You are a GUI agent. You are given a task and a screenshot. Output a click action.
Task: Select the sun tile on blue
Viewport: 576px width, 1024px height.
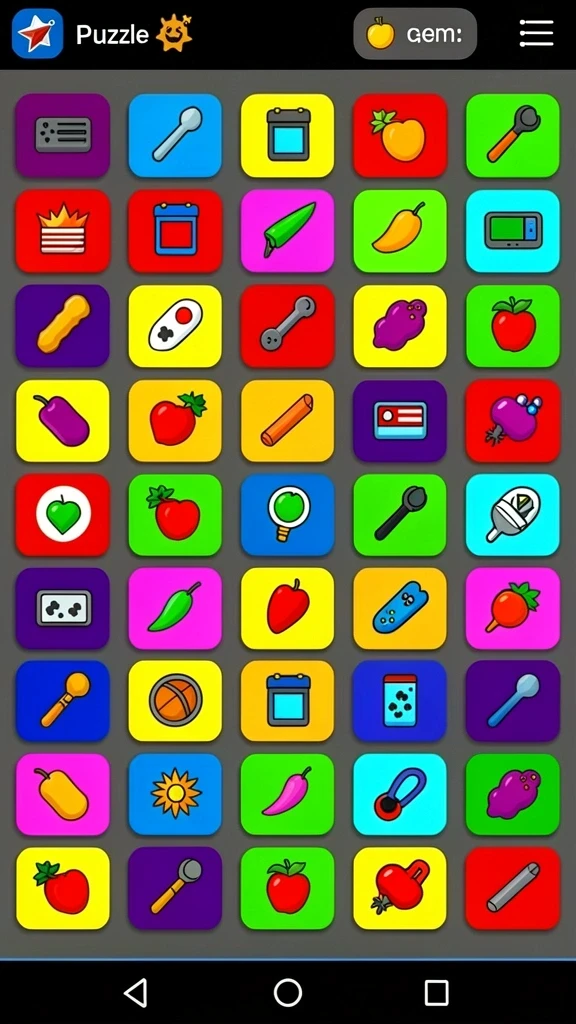[x=175, y=794]
